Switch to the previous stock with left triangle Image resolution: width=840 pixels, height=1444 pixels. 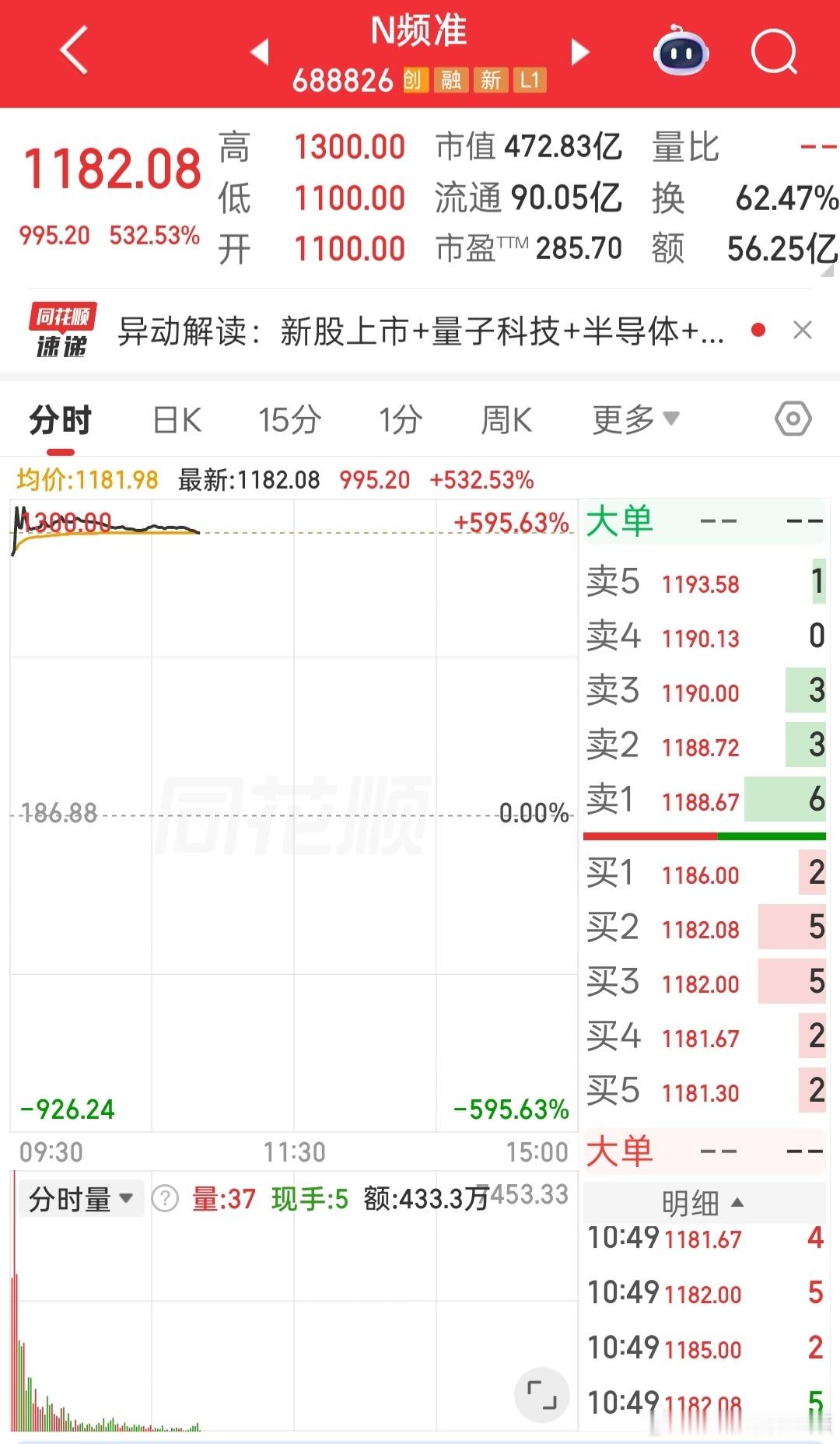click(x=260, y=51)
